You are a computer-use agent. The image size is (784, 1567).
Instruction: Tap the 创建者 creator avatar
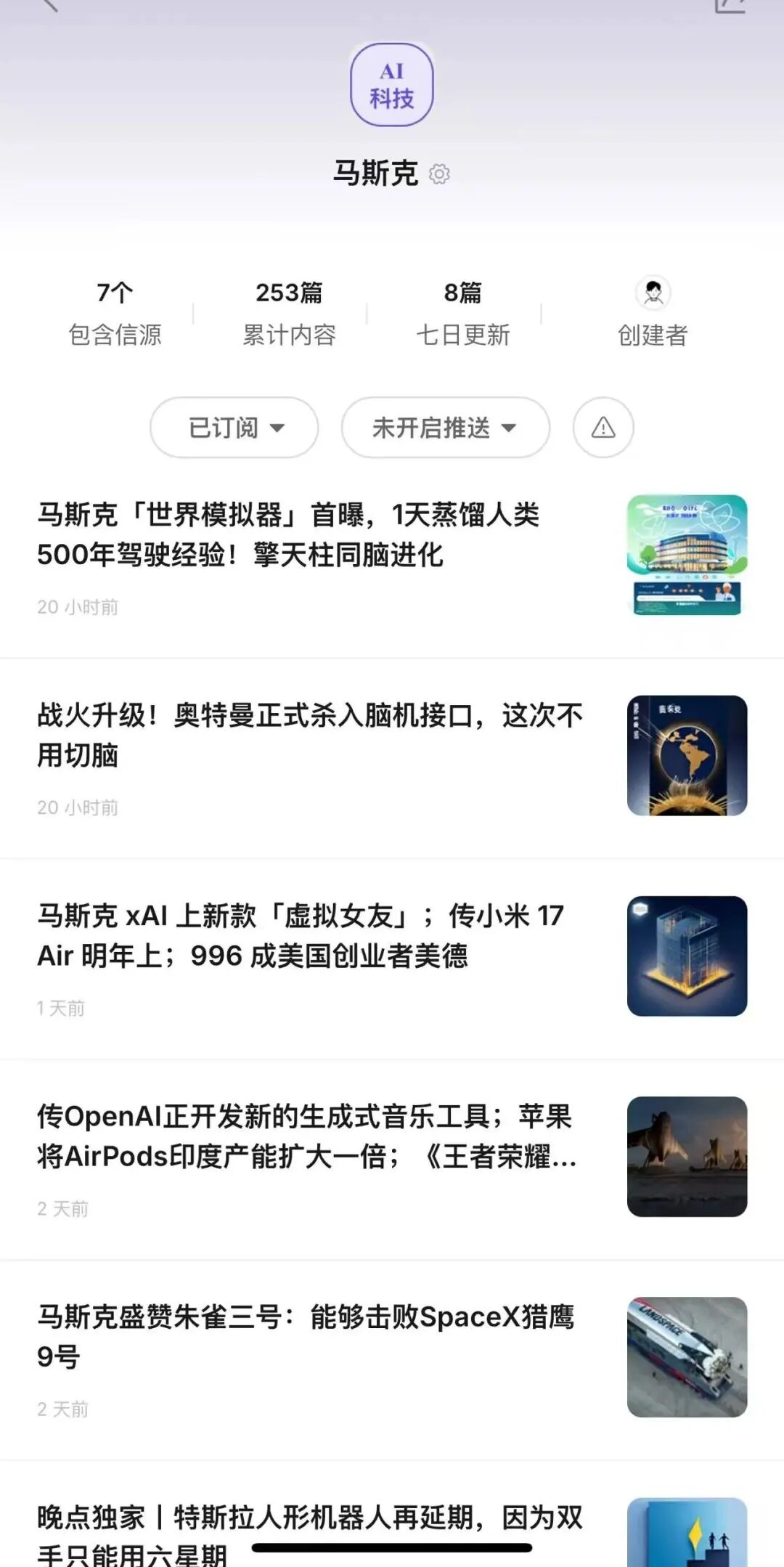tap(653, 293)
